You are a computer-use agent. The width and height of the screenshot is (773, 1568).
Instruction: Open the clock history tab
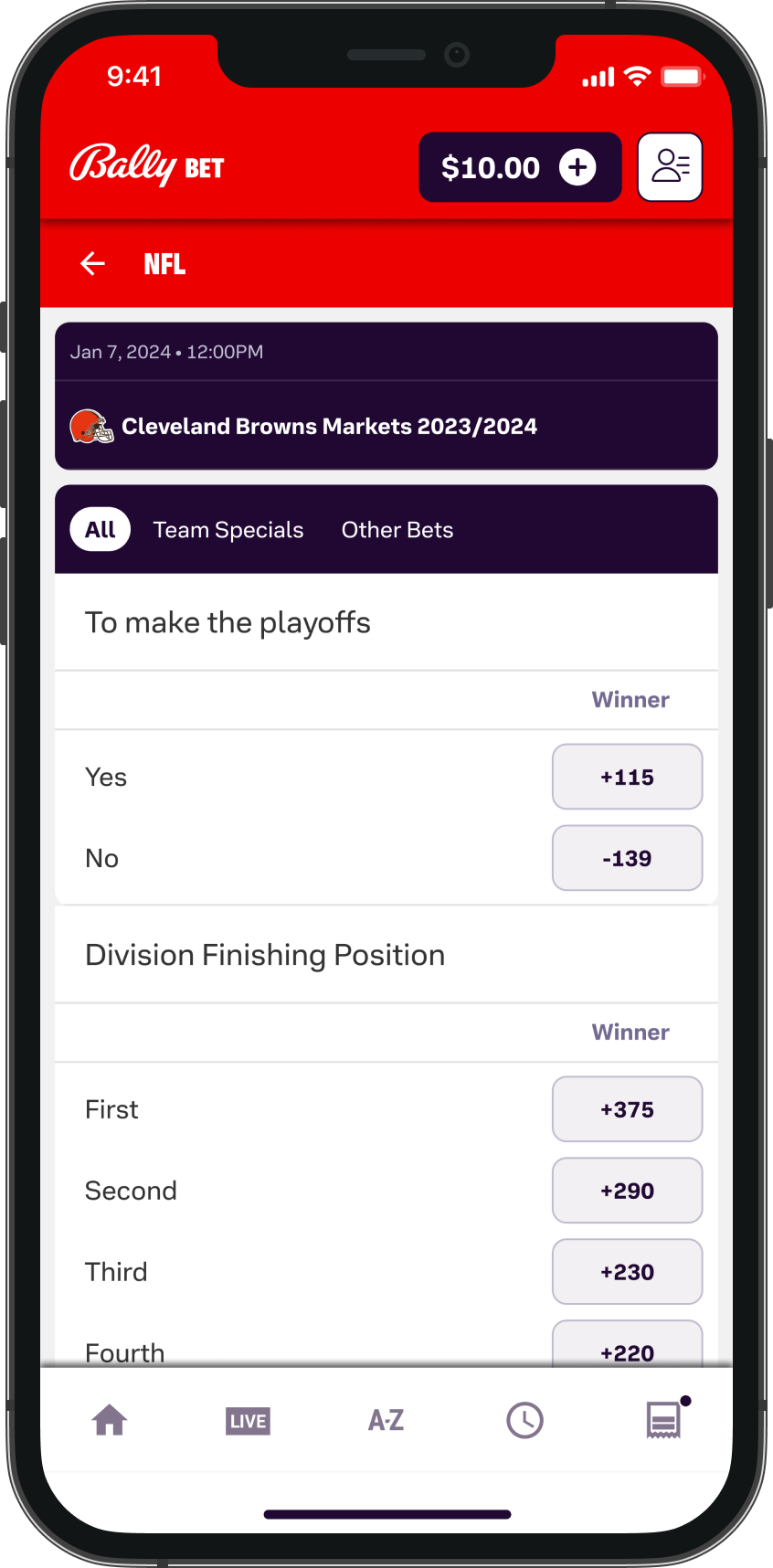pos(524,1421)
